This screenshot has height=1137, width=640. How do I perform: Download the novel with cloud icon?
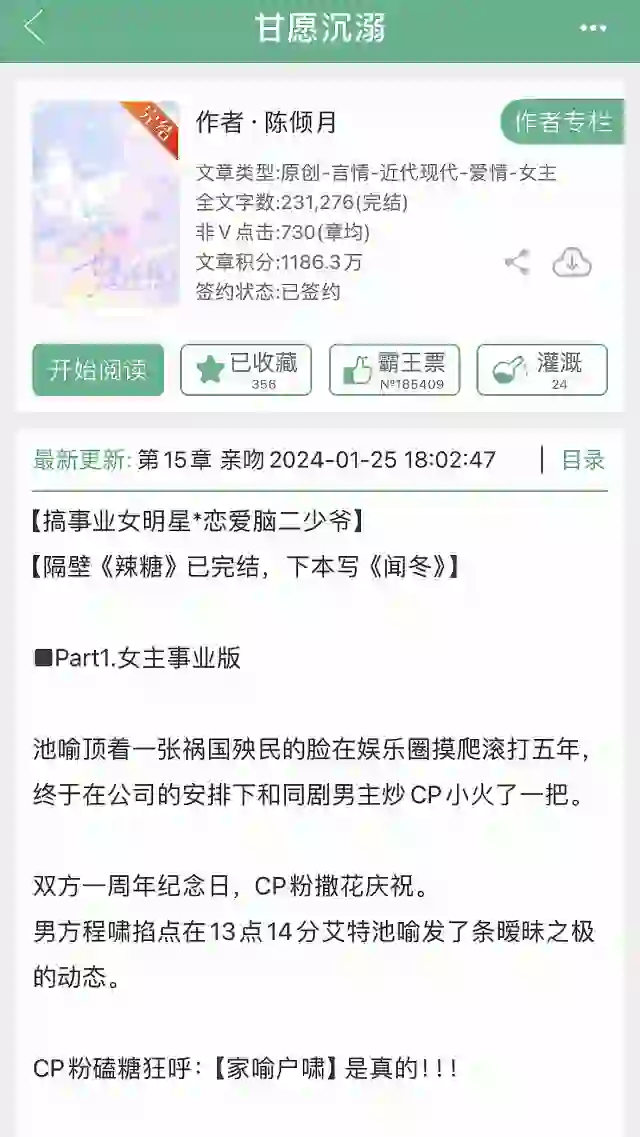(572, 263)
